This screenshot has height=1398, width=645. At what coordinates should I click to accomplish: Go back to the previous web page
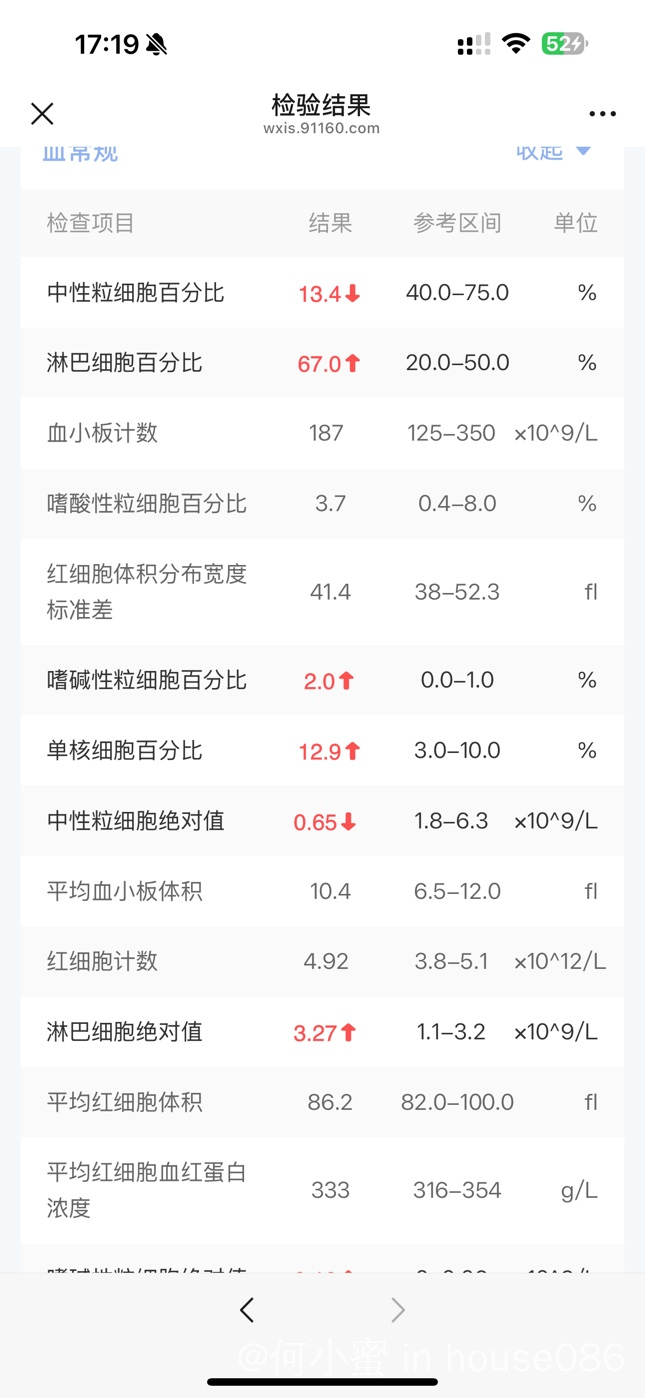click(x=247, y=1310)
